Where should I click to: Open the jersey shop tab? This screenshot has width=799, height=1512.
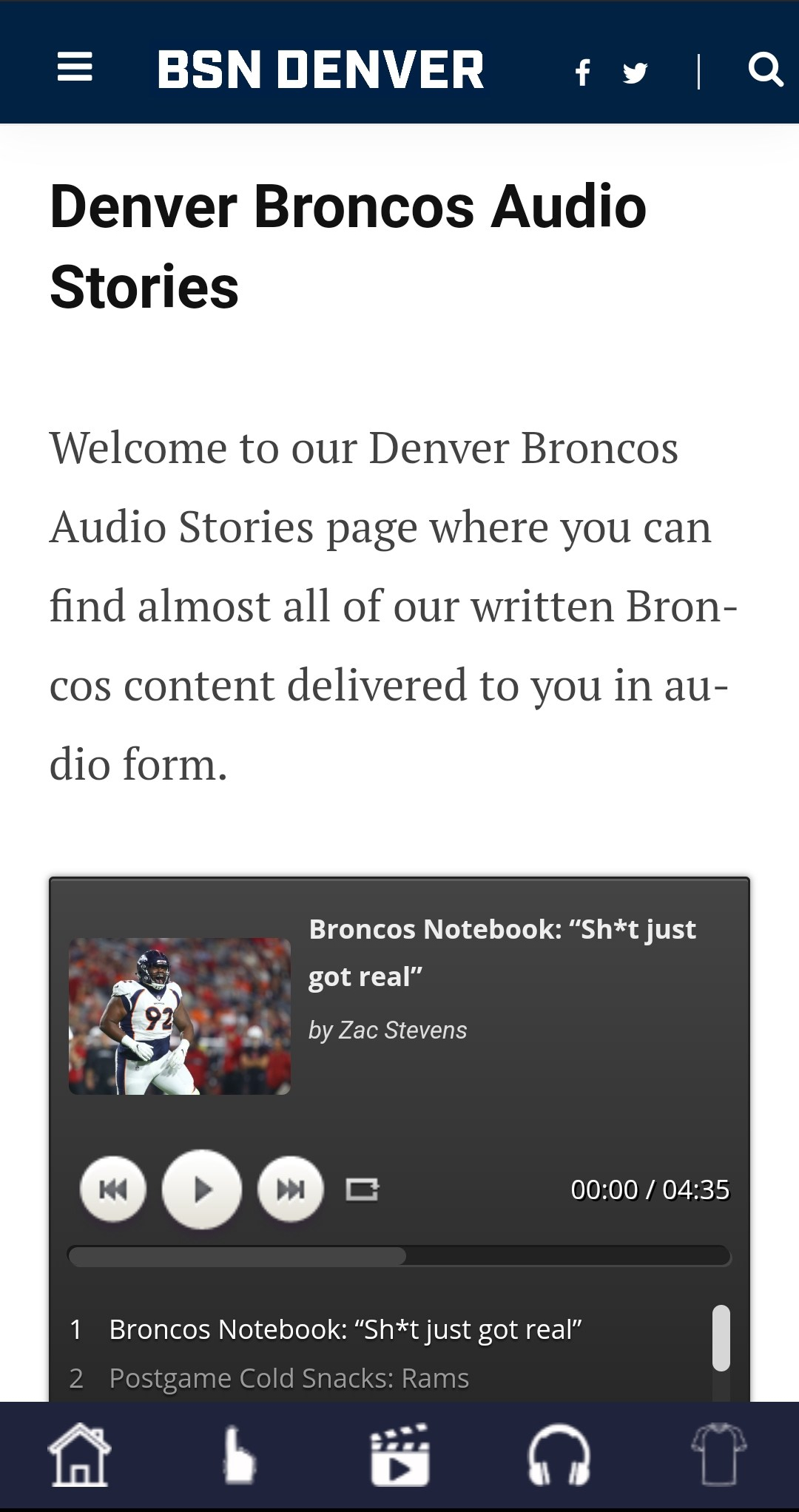coord(718,1454)
